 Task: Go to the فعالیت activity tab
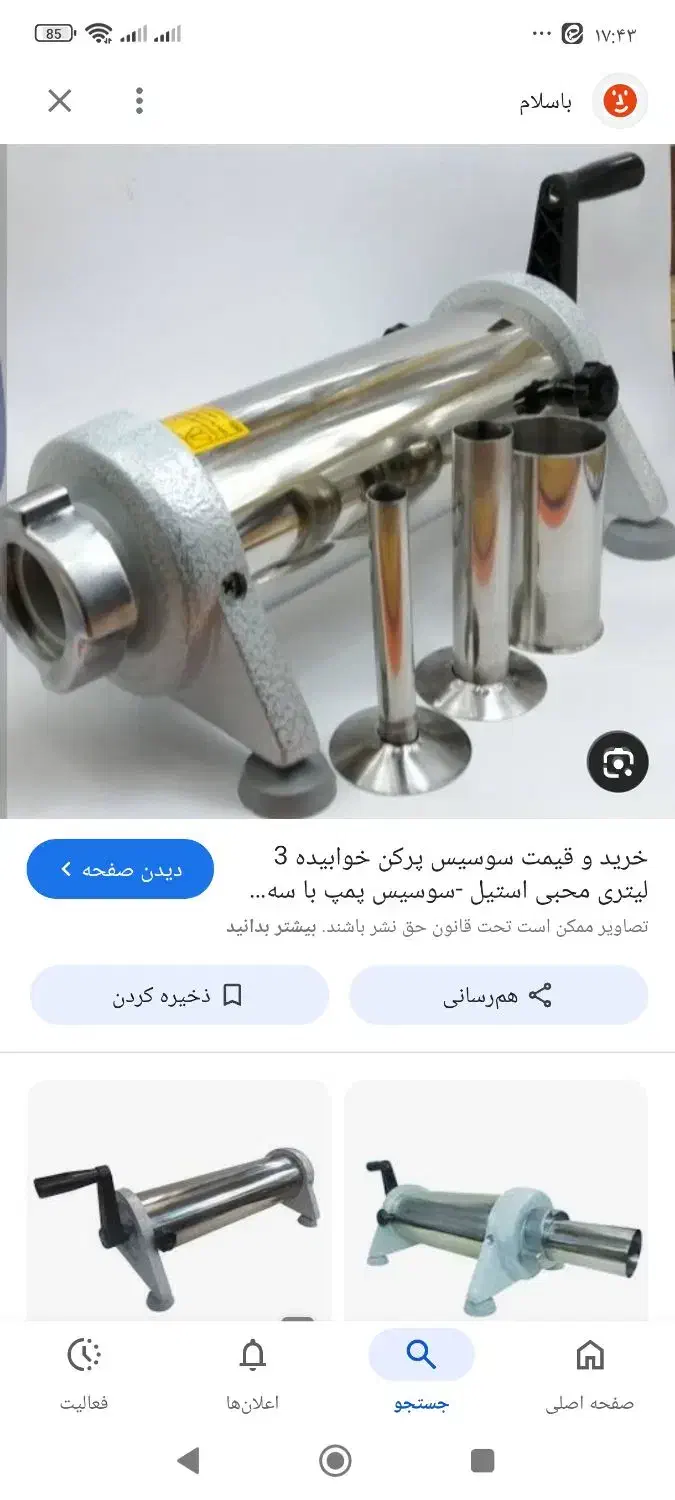pos(84,1375)
